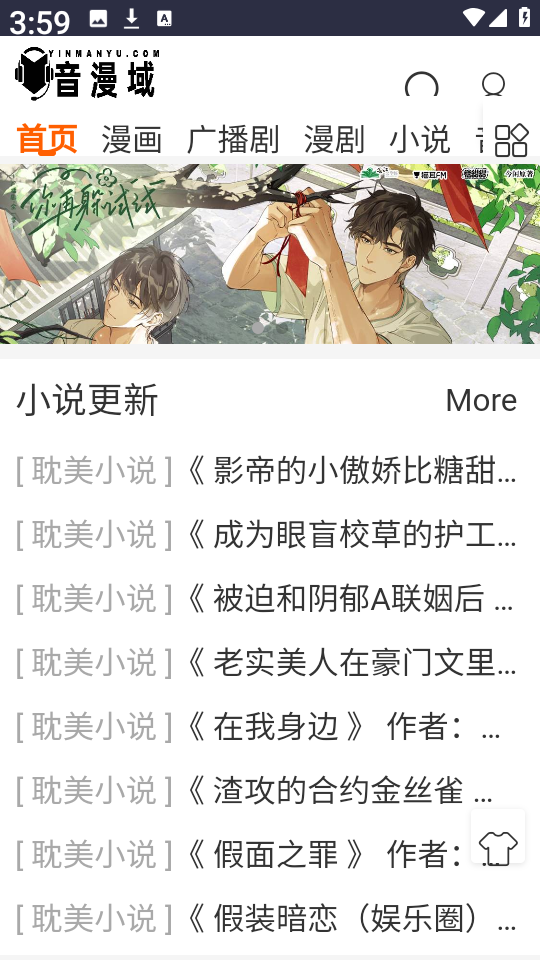The height and width of the screenshot is (960, 540).
Task: Switch to the 漫画 tab
Action: point(132,140)
